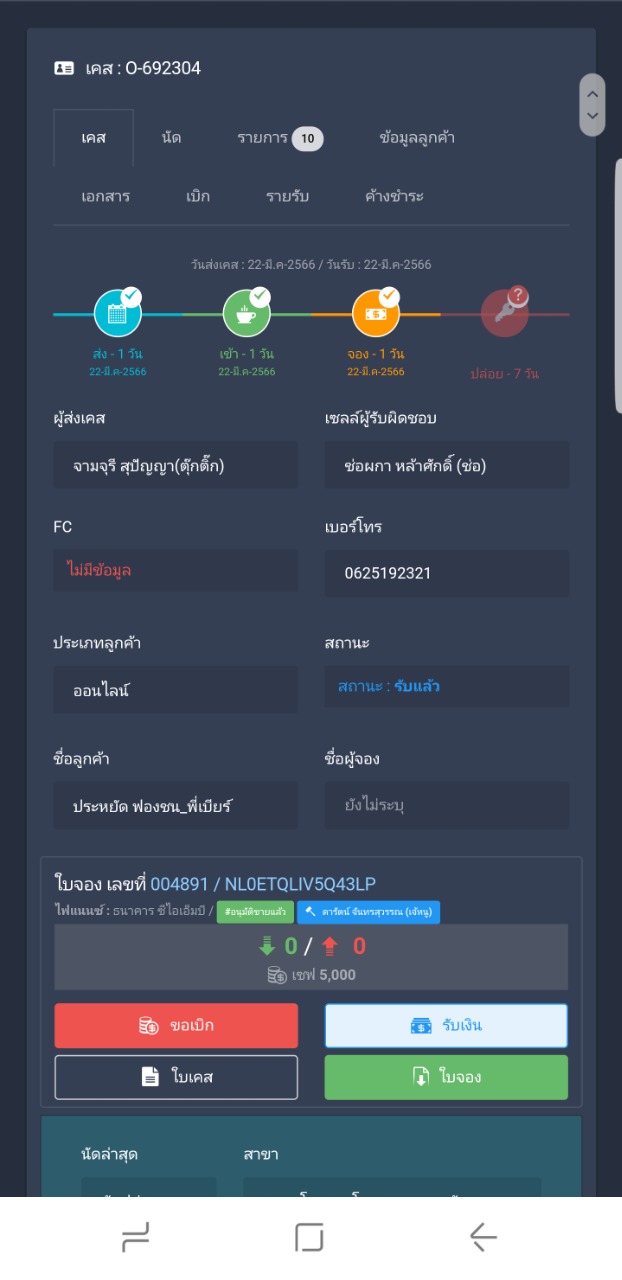This screenshot has width=622, height=1280.
Task: Switch to the ค้างชำระ tab
Action: click(x=394, y=196)
